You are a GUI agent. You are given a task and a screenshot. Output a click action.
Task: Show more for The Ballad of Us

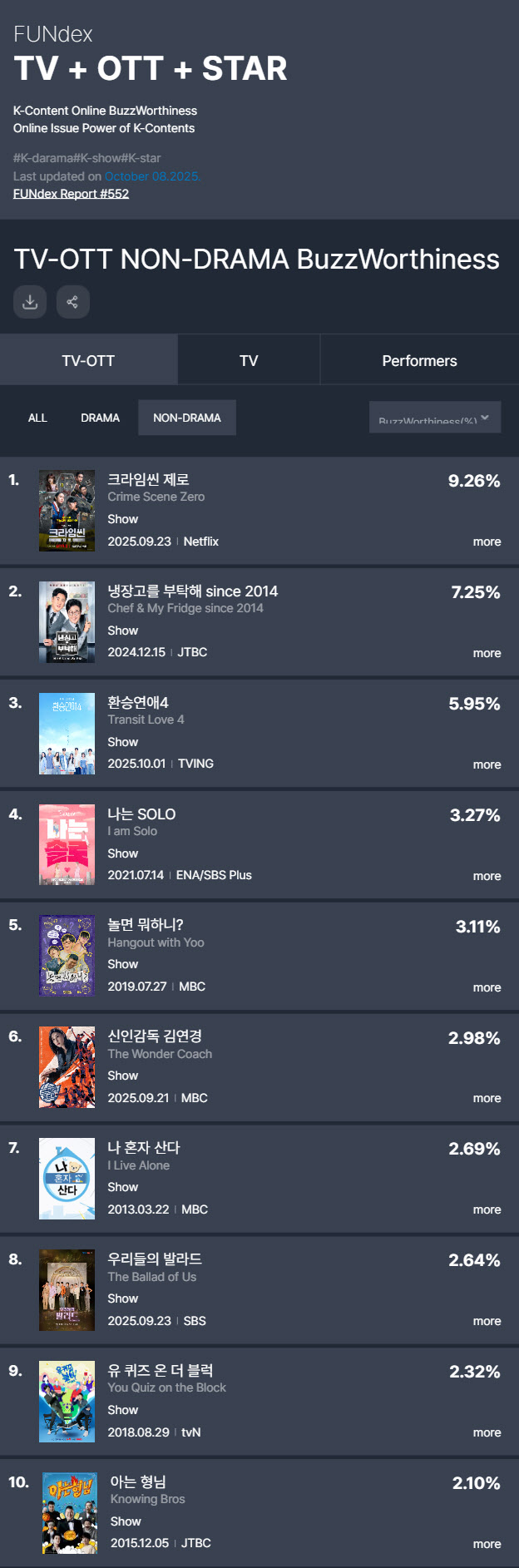487,1321
